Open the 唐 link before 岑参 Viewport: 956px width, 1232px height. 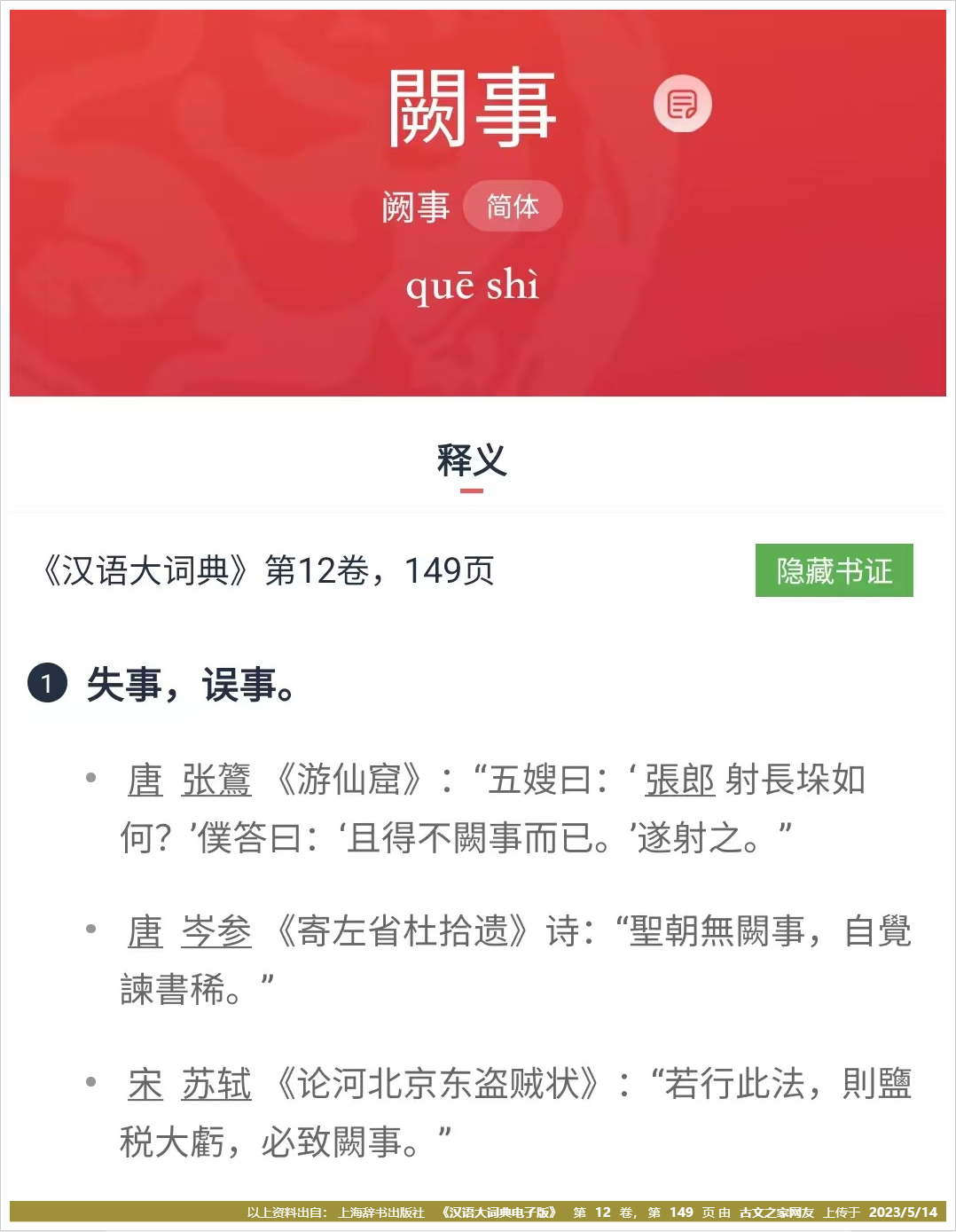pyautogui.click(x=145, y=932)
